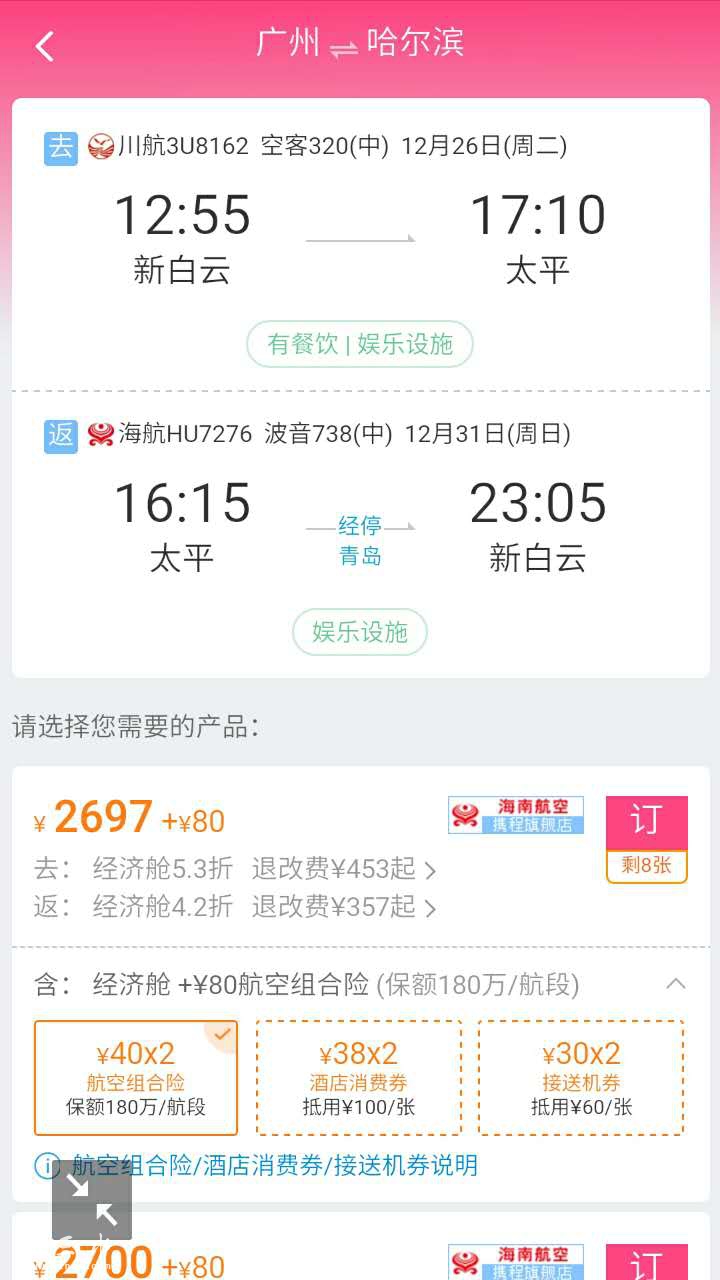This screenshot has width=720, height=1280.
Task: Open the 海南航空携程旗舰店 badge on the ¥2697 fare
Action: pyautogui.click(x=514, y=815)
